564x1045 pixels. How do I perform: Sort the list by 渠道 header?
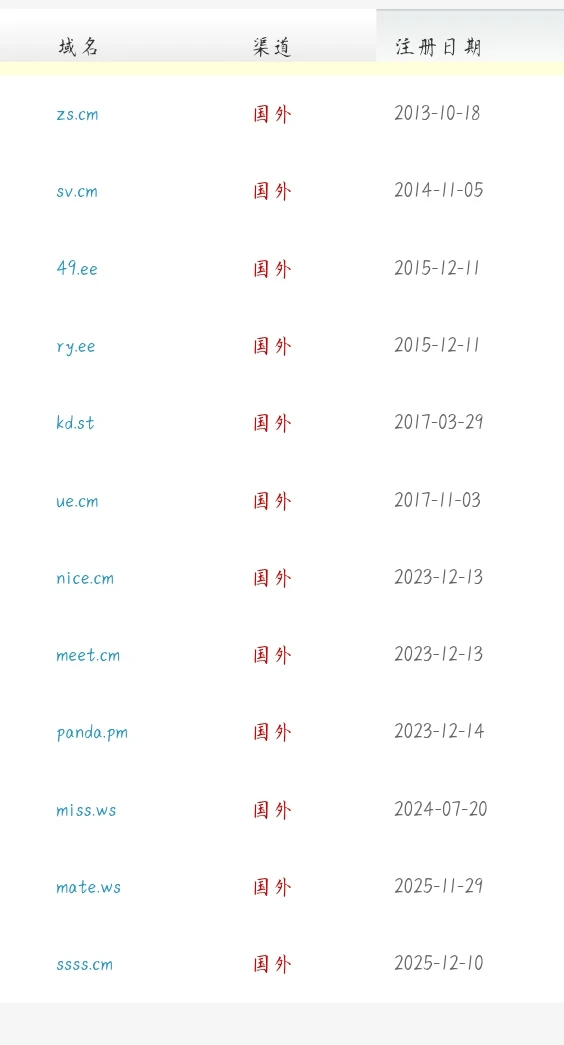pyautogui.click(x=272, y=47)
